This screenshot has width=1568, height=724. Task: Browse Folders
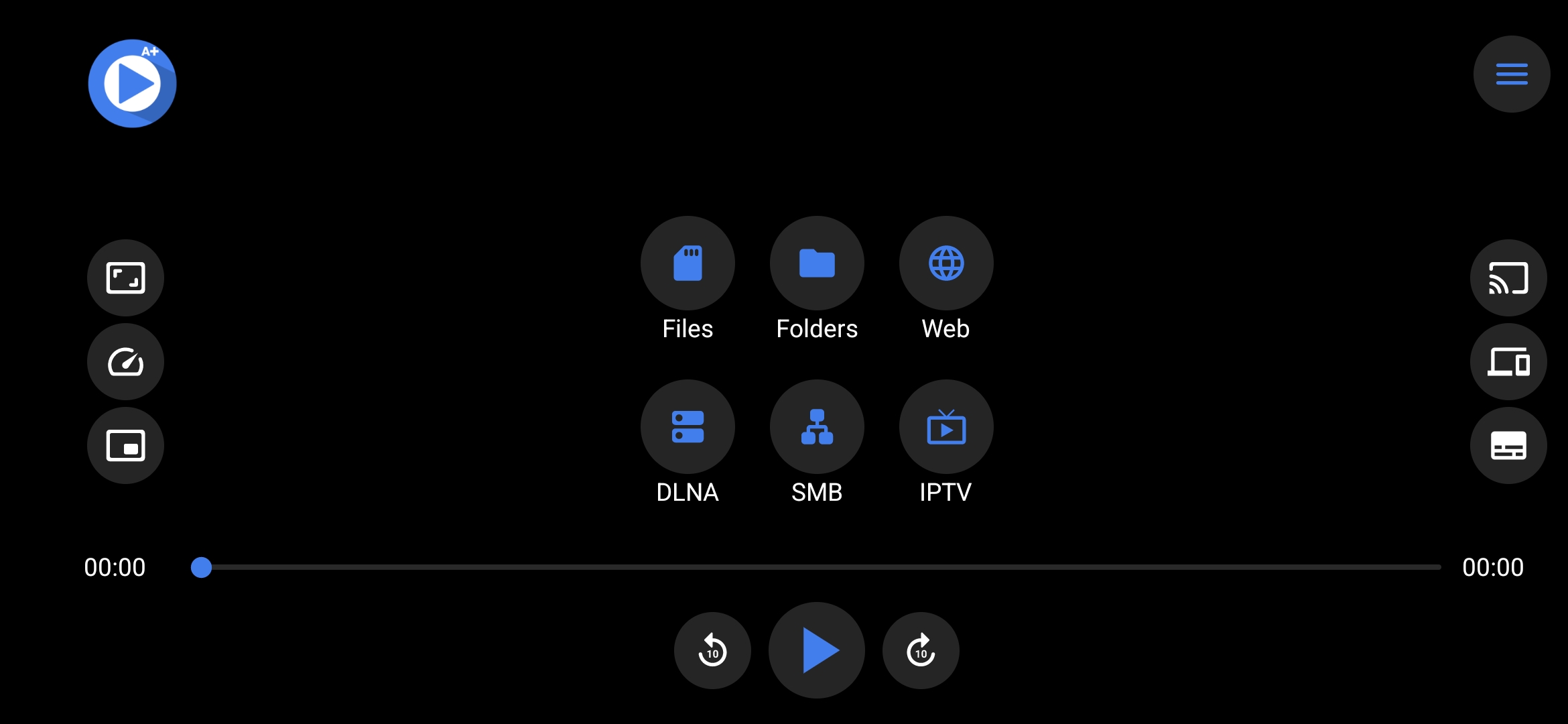pos(817,263)
